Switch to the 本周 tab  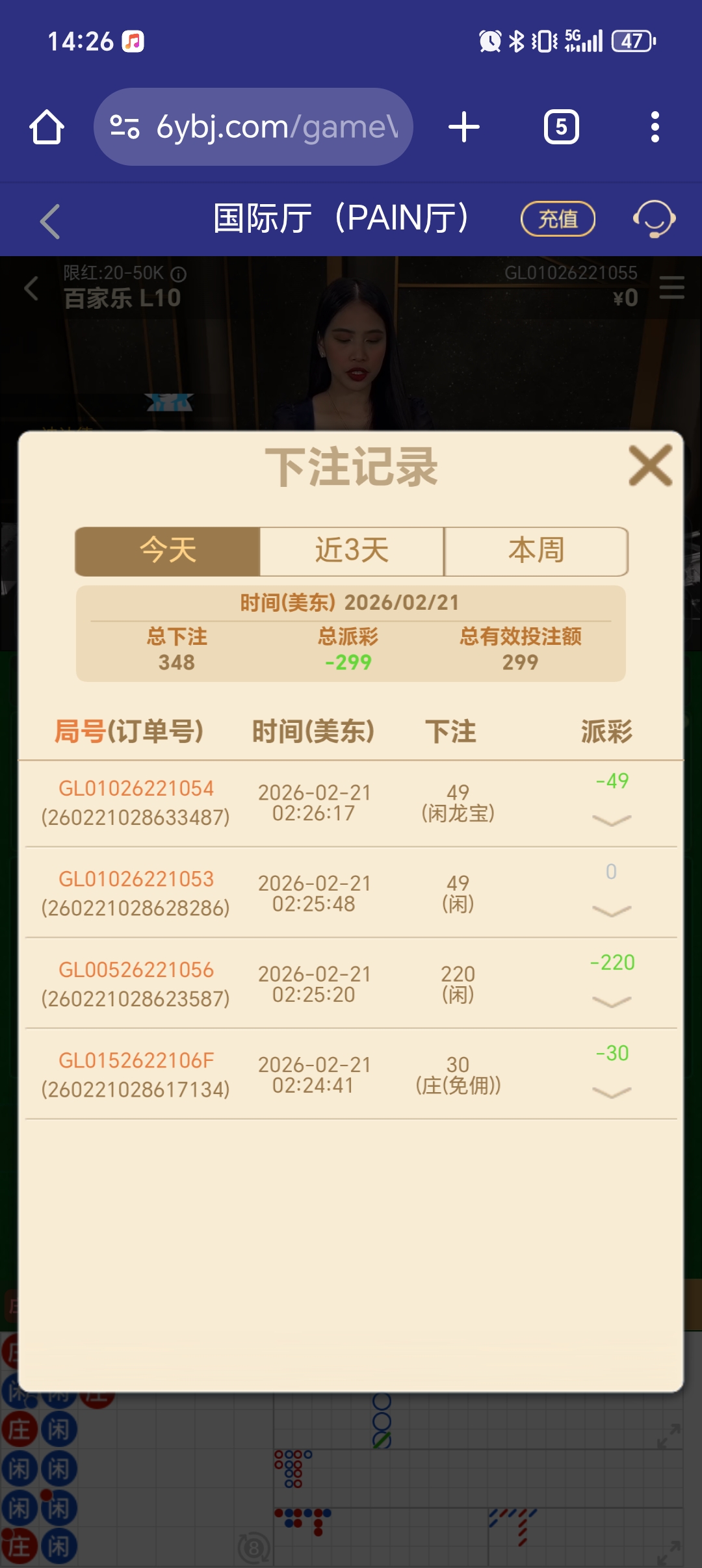click(536, 551)
